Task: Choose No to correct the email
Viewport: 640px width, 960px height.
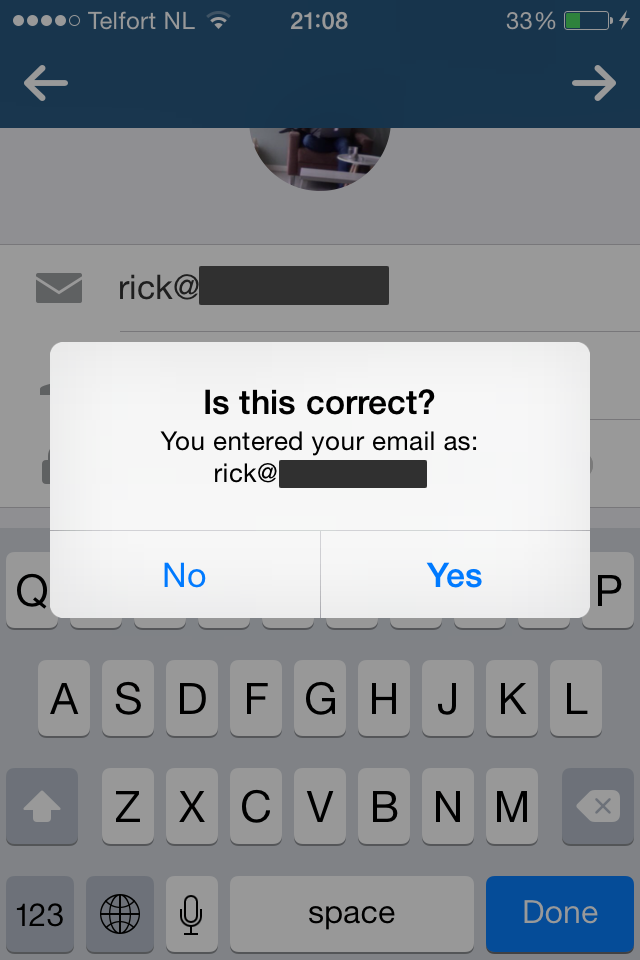Action: [185, 575]
